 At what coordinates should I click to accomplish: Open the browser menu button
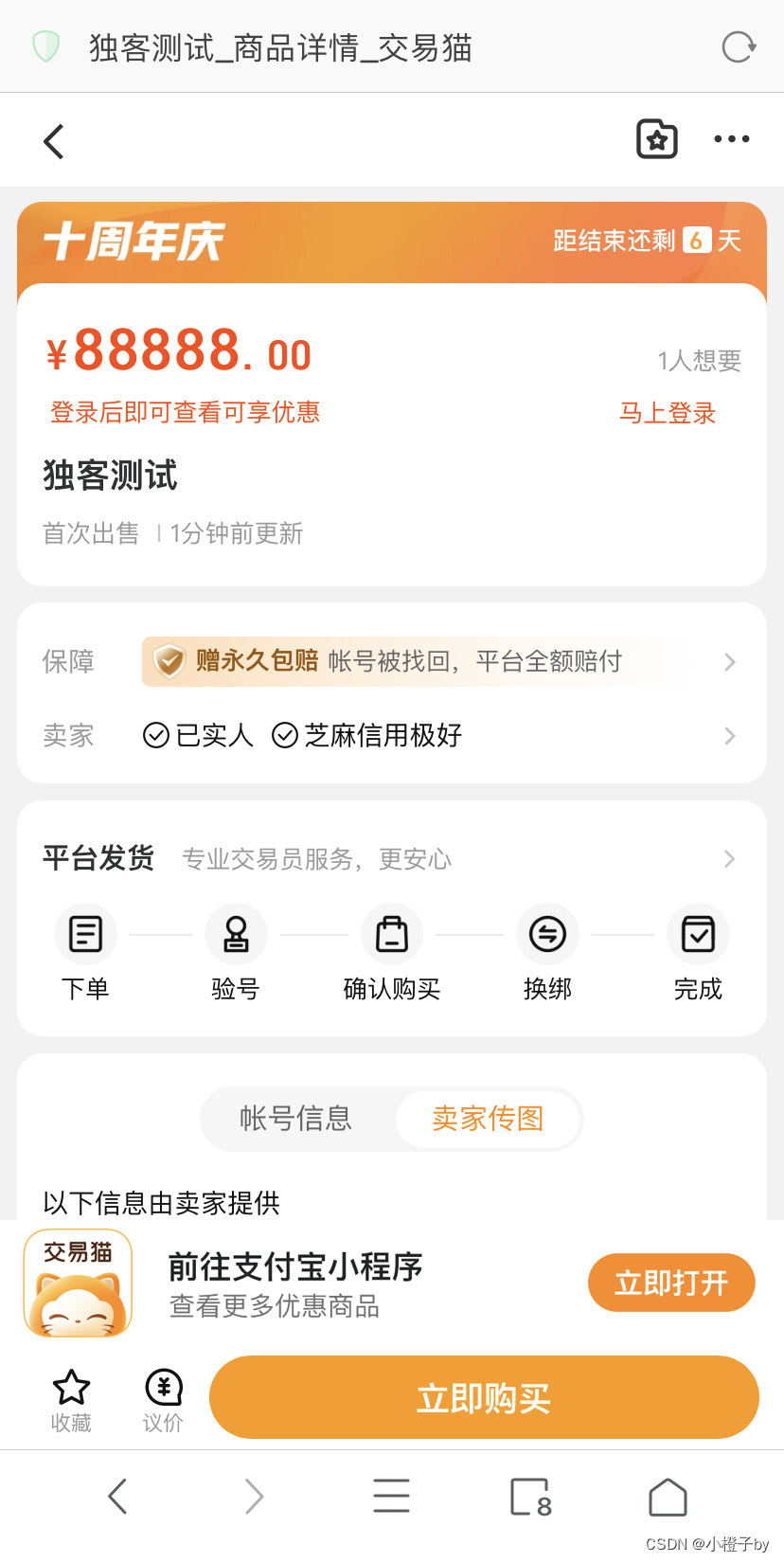click(x=391, y=1496)
